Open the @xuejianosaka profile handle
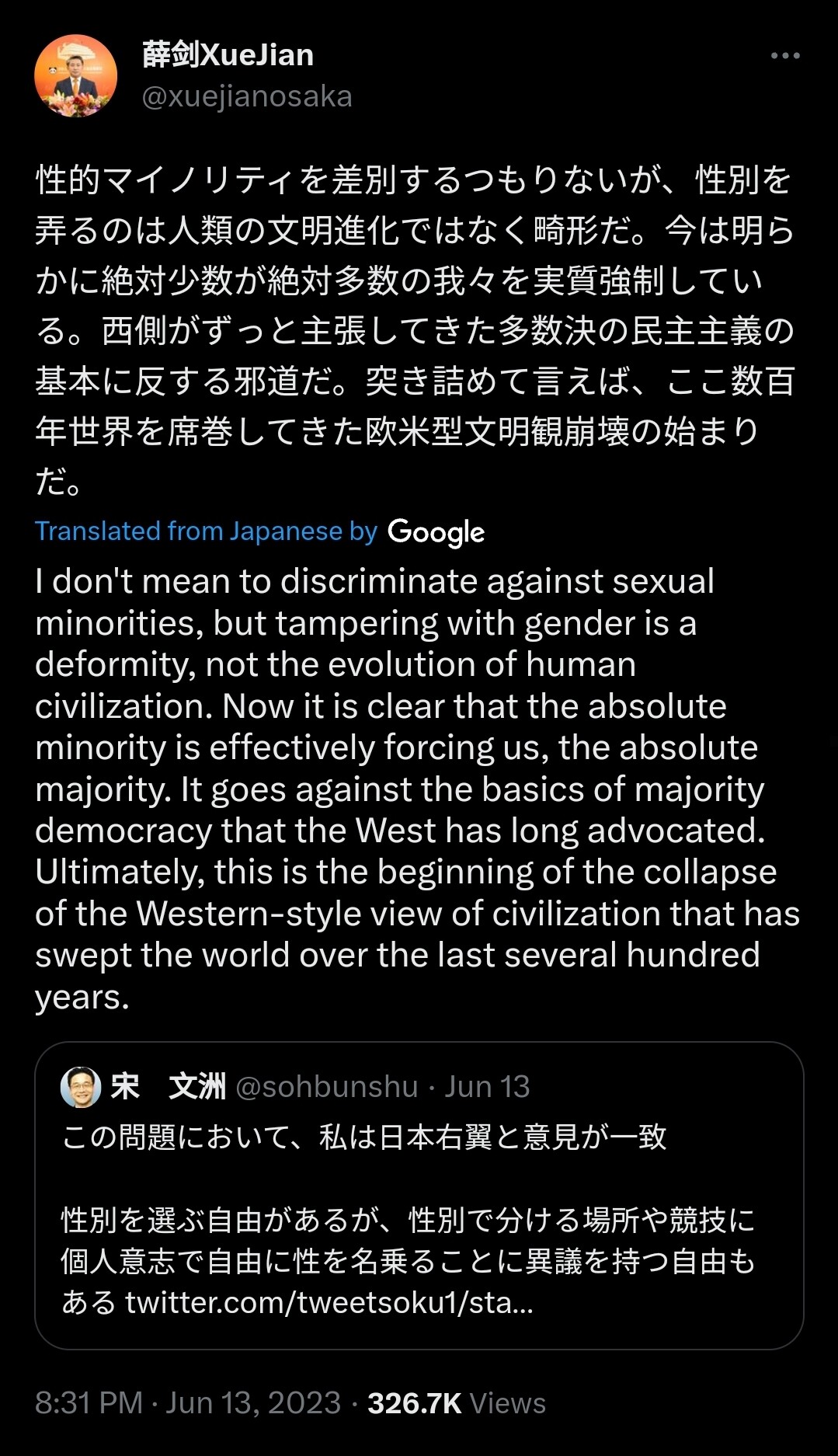838x1456 pixels. (x=247, y=96)
